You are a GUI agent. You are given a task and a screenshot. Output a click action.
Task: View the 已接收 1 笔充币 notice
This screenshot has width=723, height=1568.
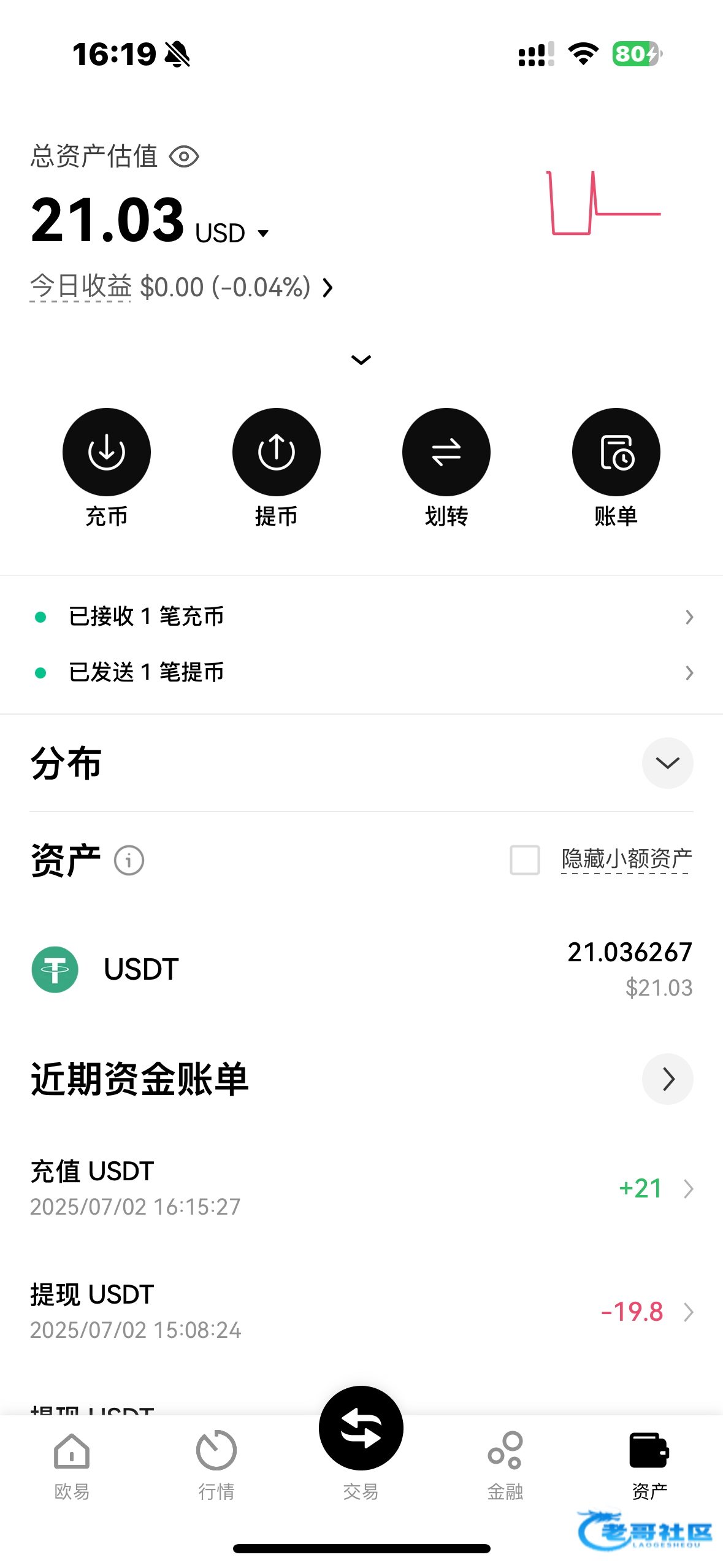361,617
